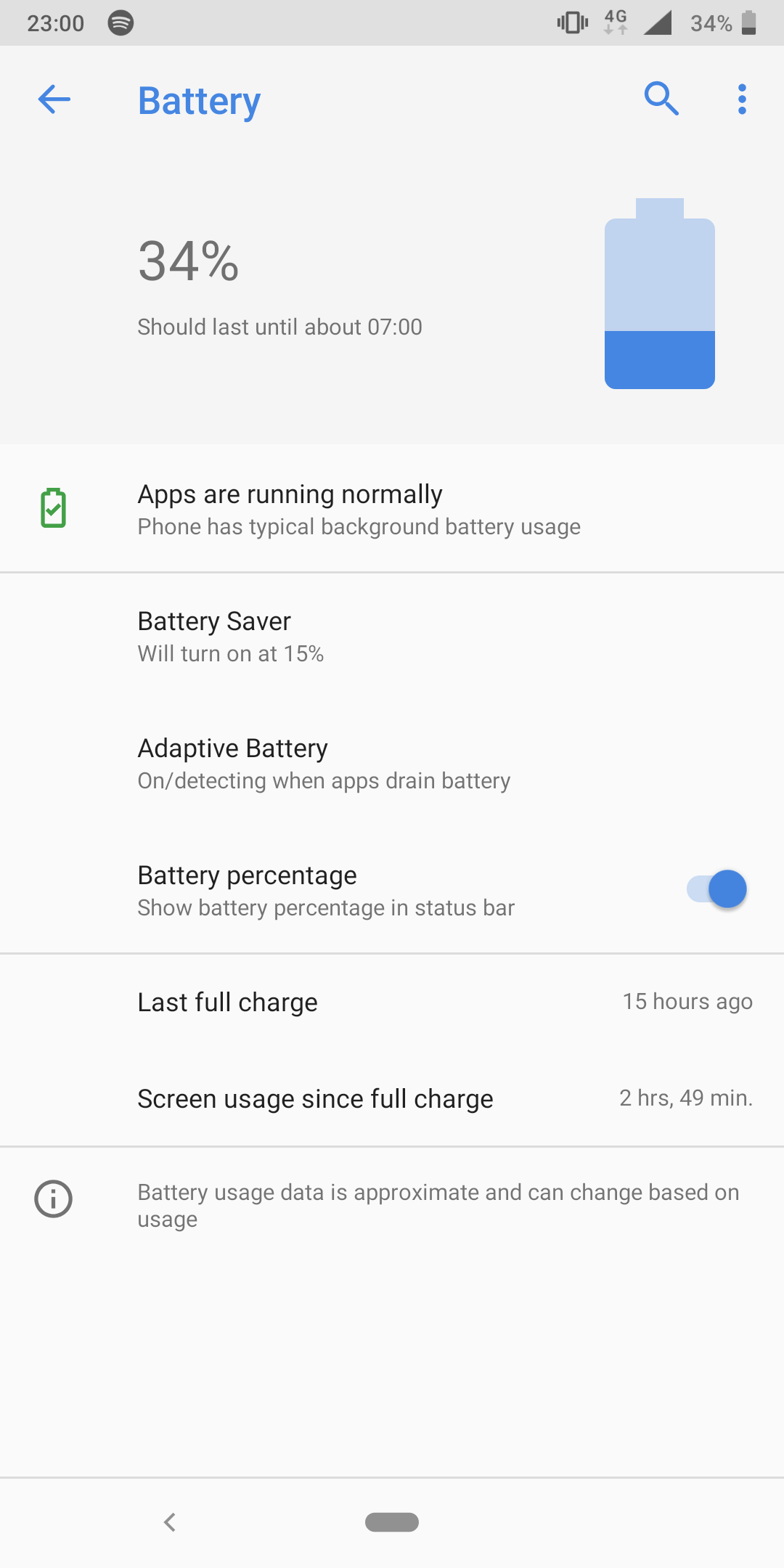Open Battery Saver settings
This screenshot has height=1568, width=784.
click(392, 637)
